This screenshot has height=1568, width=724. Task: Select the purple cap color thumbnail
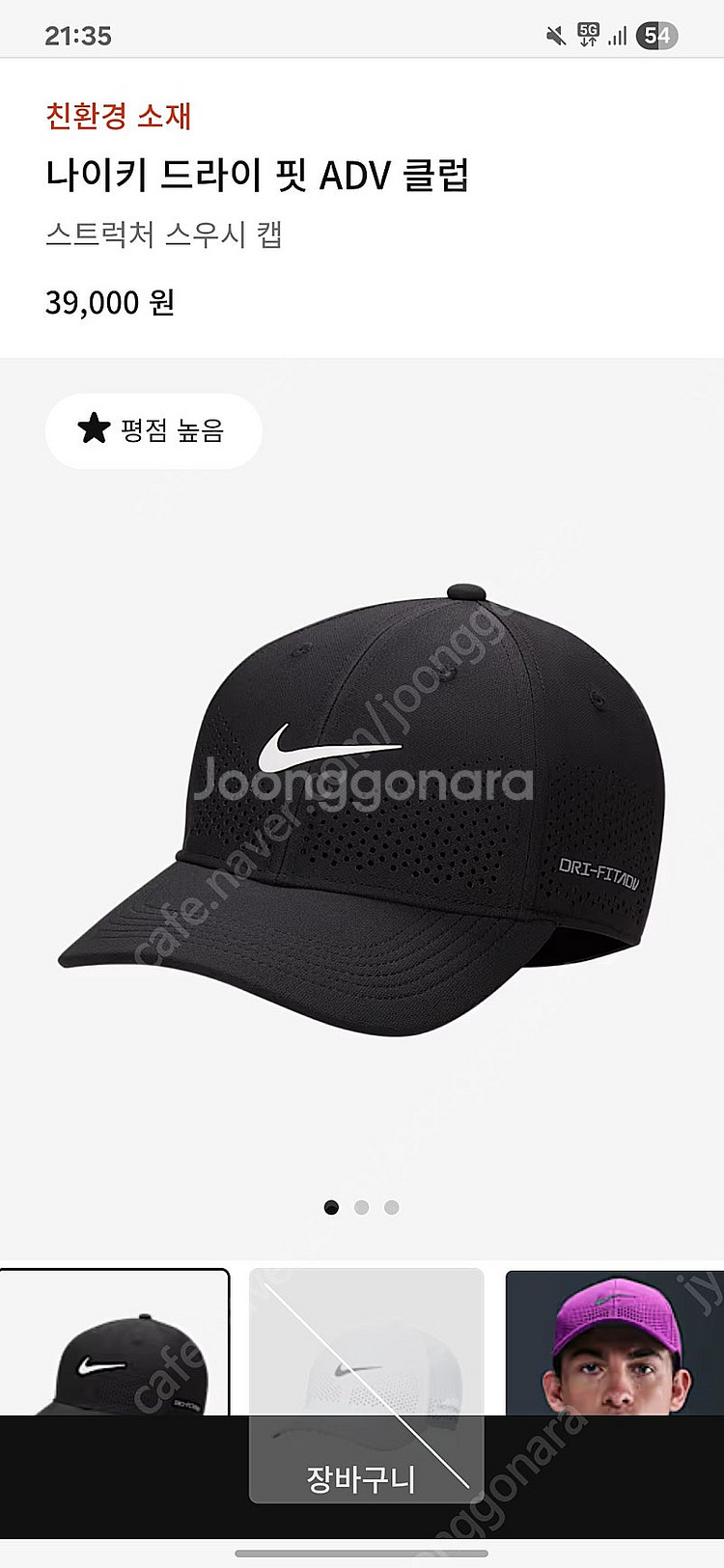[x=614, y=1343]
